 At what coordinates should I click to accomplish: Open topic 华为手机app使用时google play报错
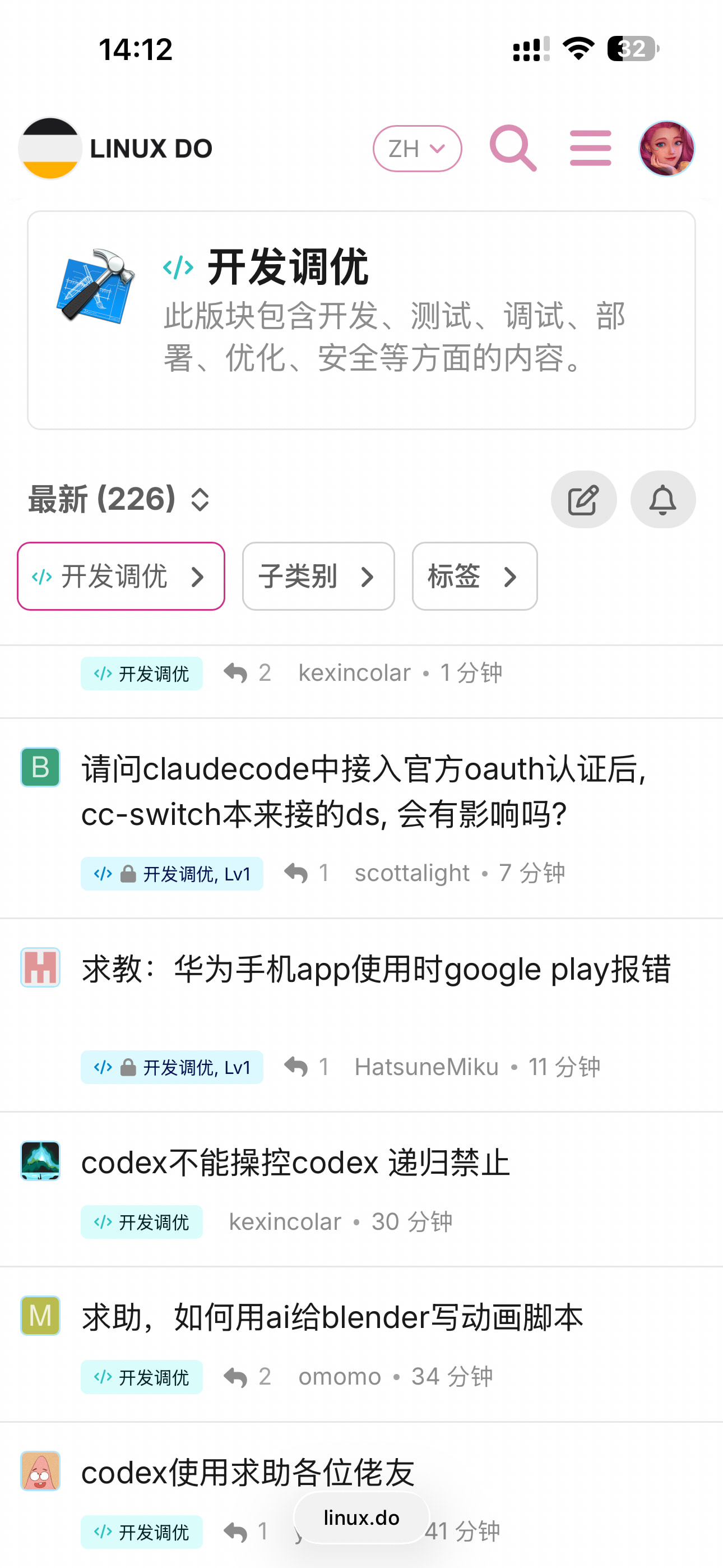376,969
